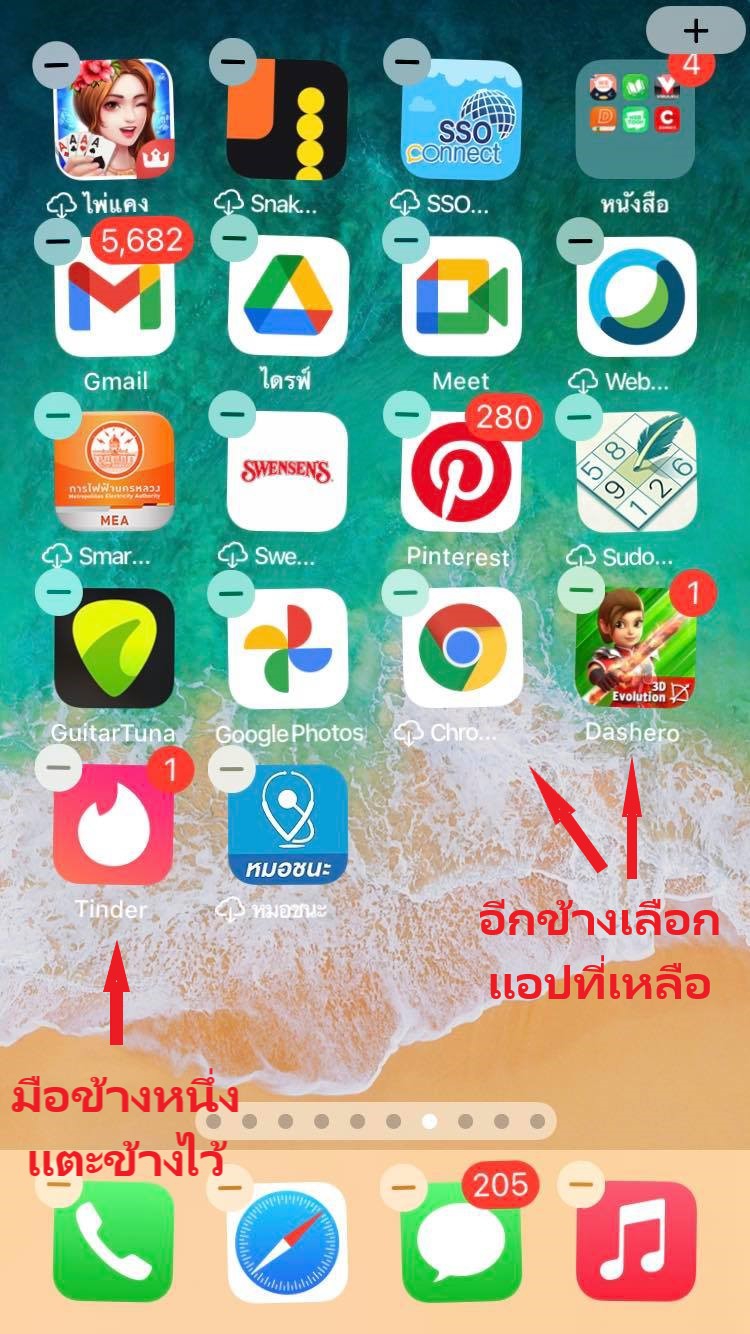Screen dimensions: 750x1334
Task: Tap the Smart MEA app icon
Action: pyautogui.click(x=113, y=471)
